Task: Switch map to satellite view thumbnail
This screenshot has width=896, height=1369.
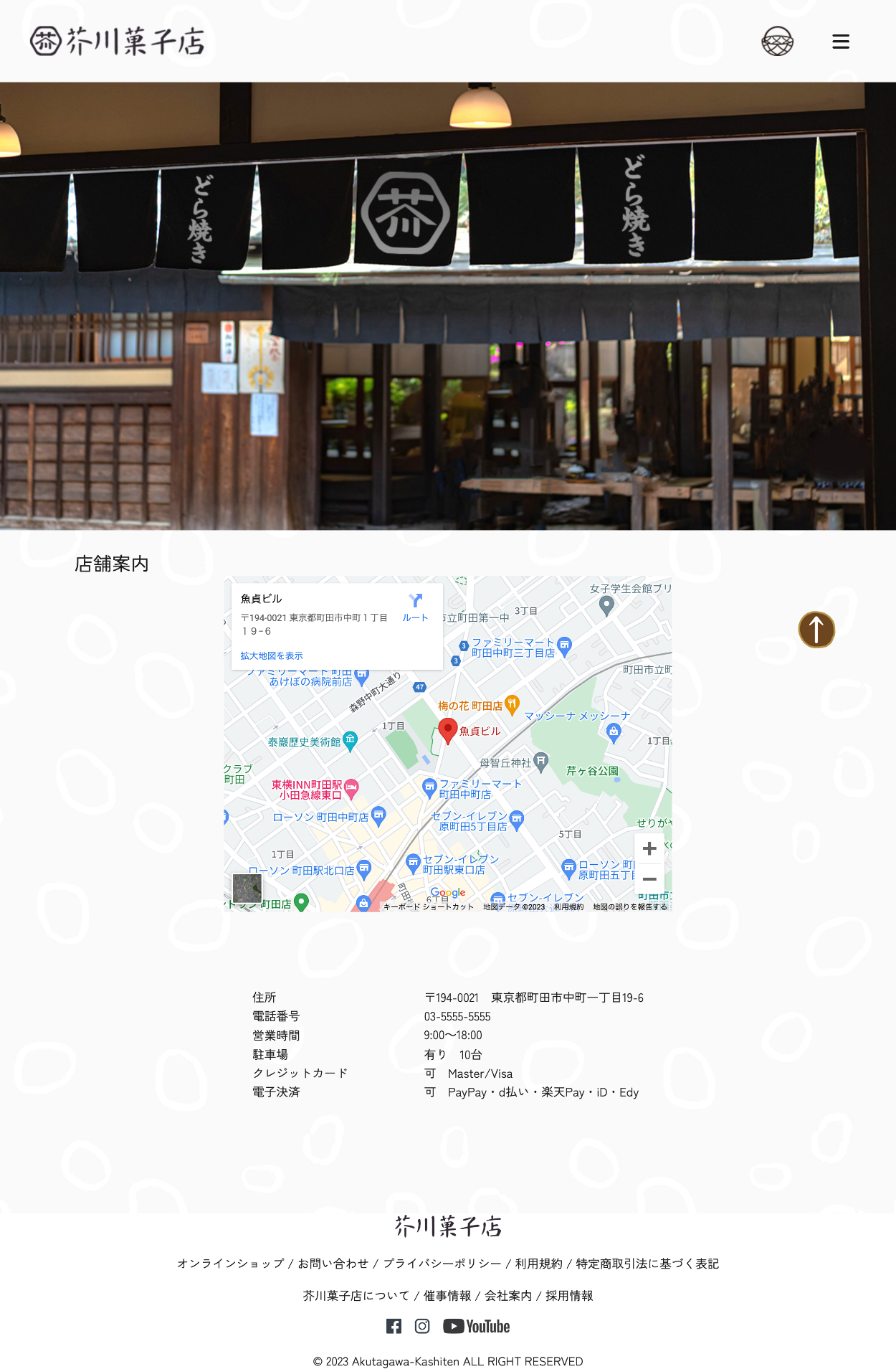Action: 247,888
